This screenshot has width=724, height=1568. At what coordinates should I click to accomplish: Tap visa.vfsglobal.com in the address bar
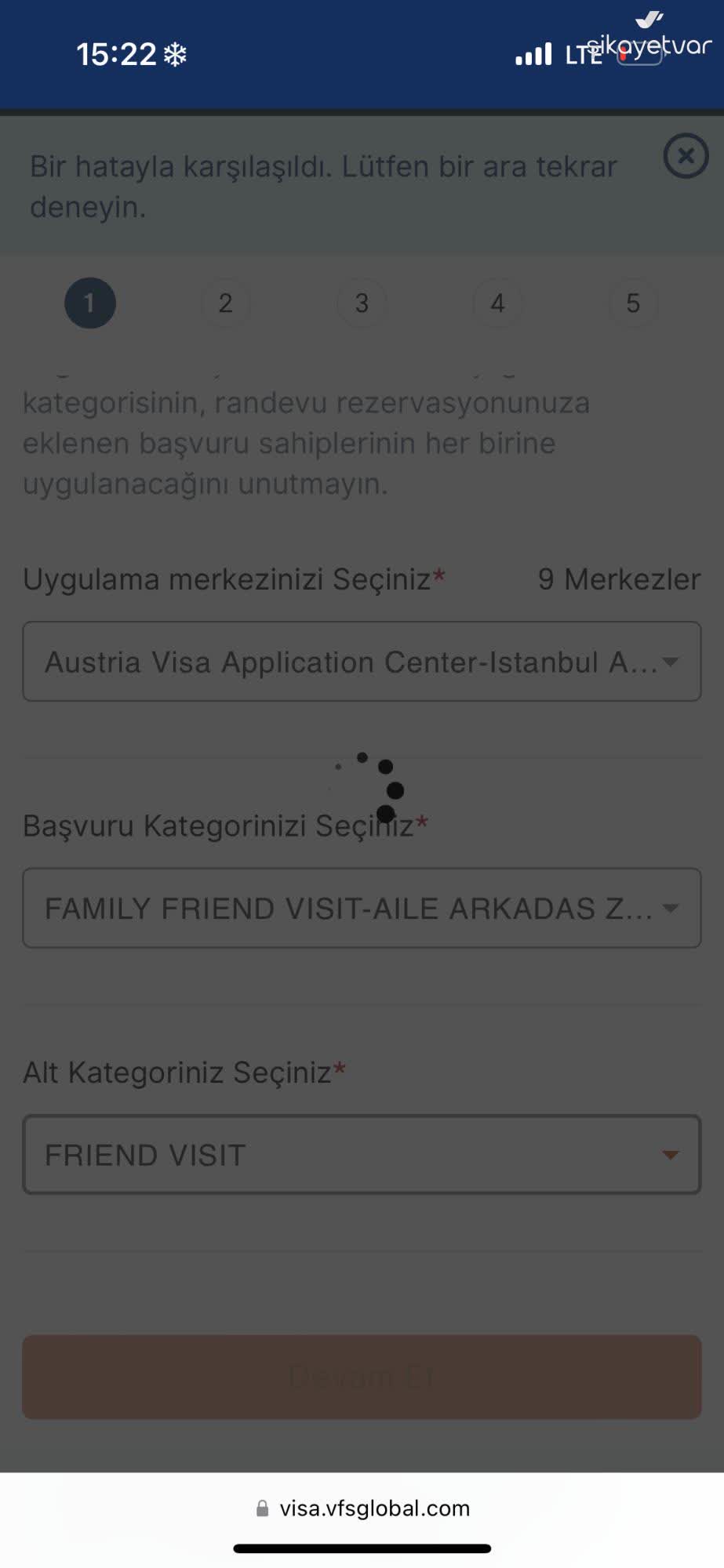click(x=375, y=1507)
